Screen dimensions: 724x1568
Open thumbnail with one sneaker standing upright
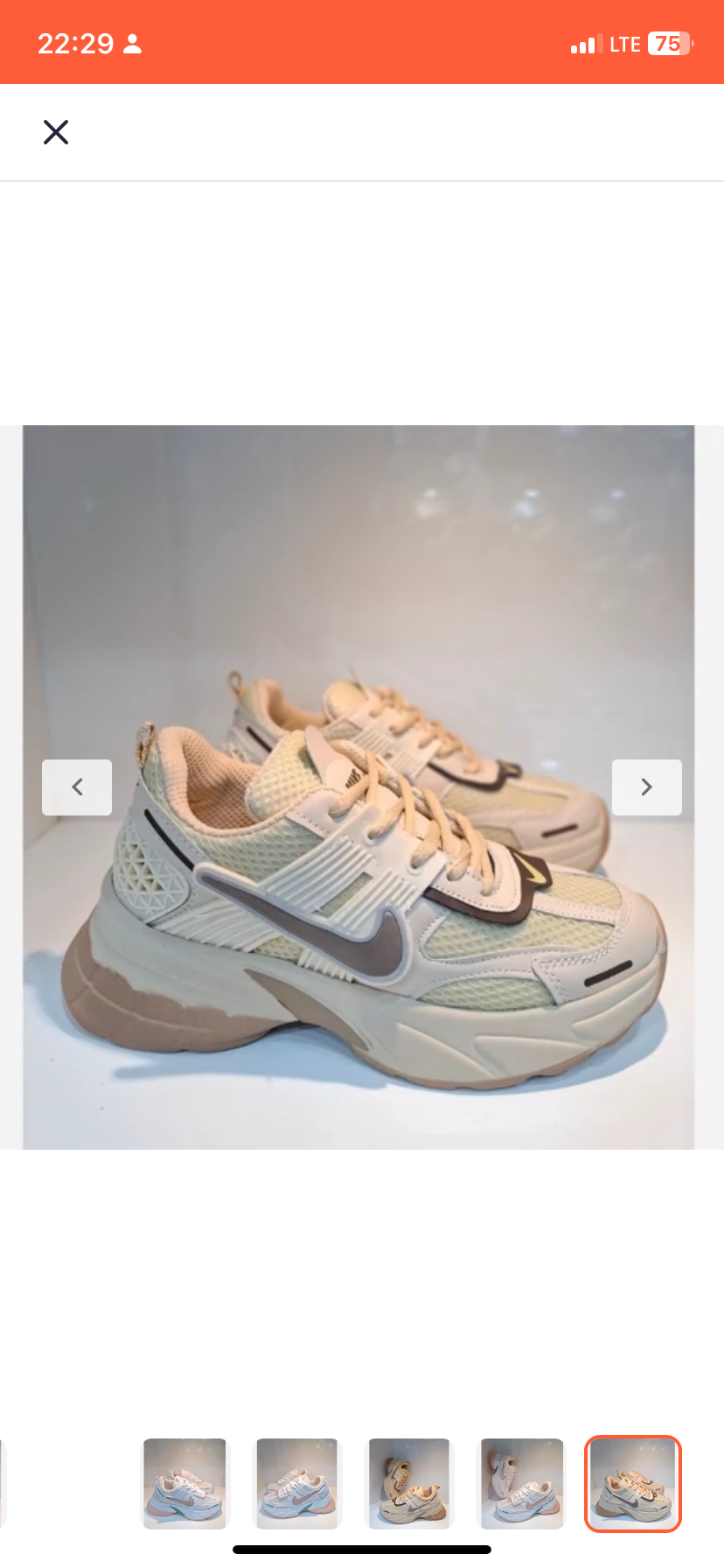(x=520, y=1483)
